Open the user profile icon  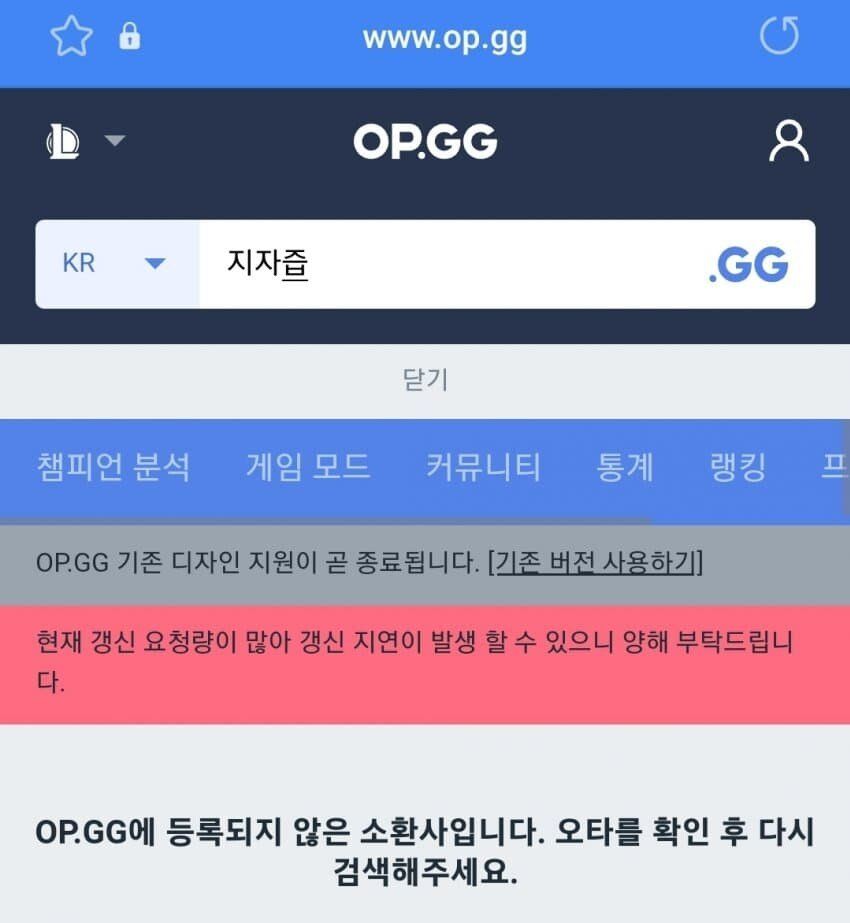click(x=788, y=142)
